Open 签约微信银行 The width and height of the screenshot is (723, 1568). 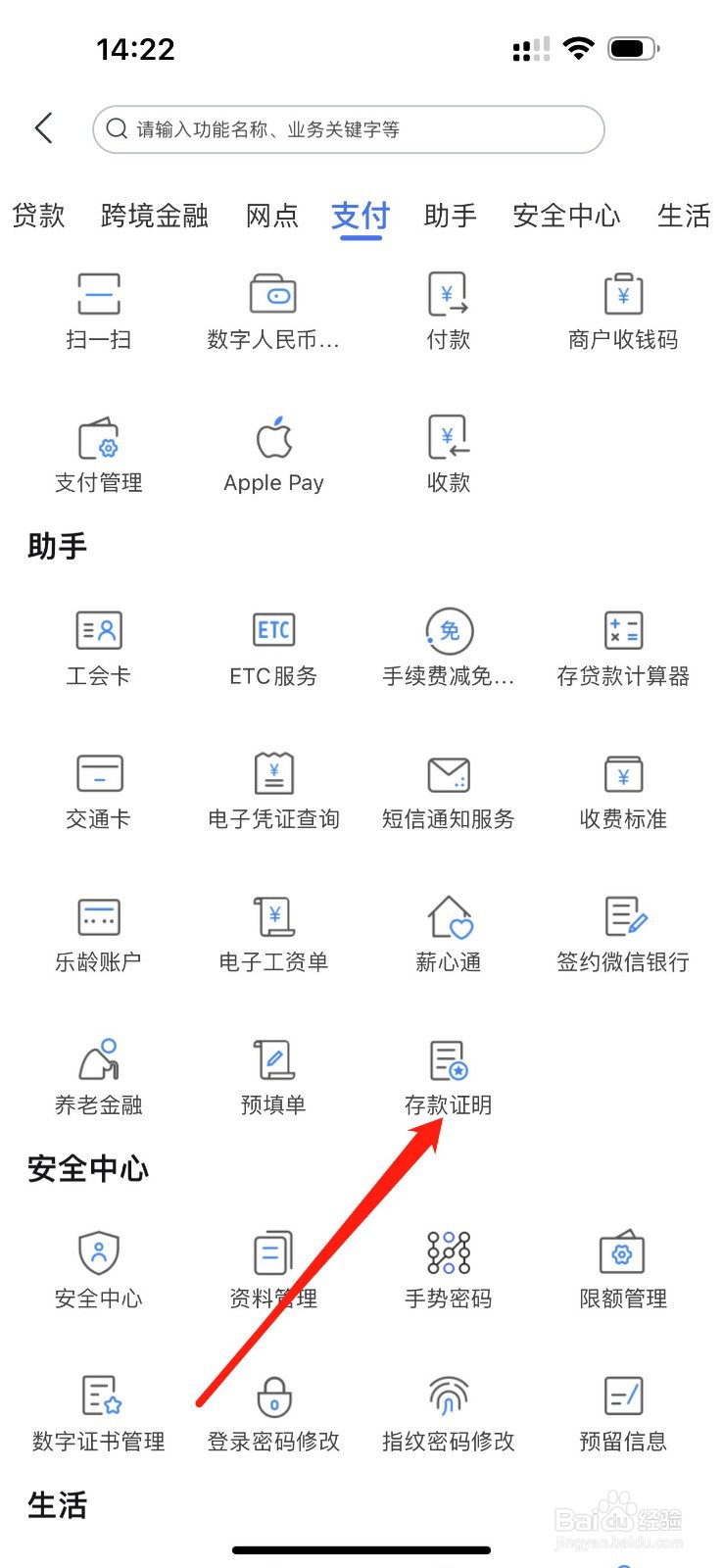pyautogui.click(x=623, y=935)
